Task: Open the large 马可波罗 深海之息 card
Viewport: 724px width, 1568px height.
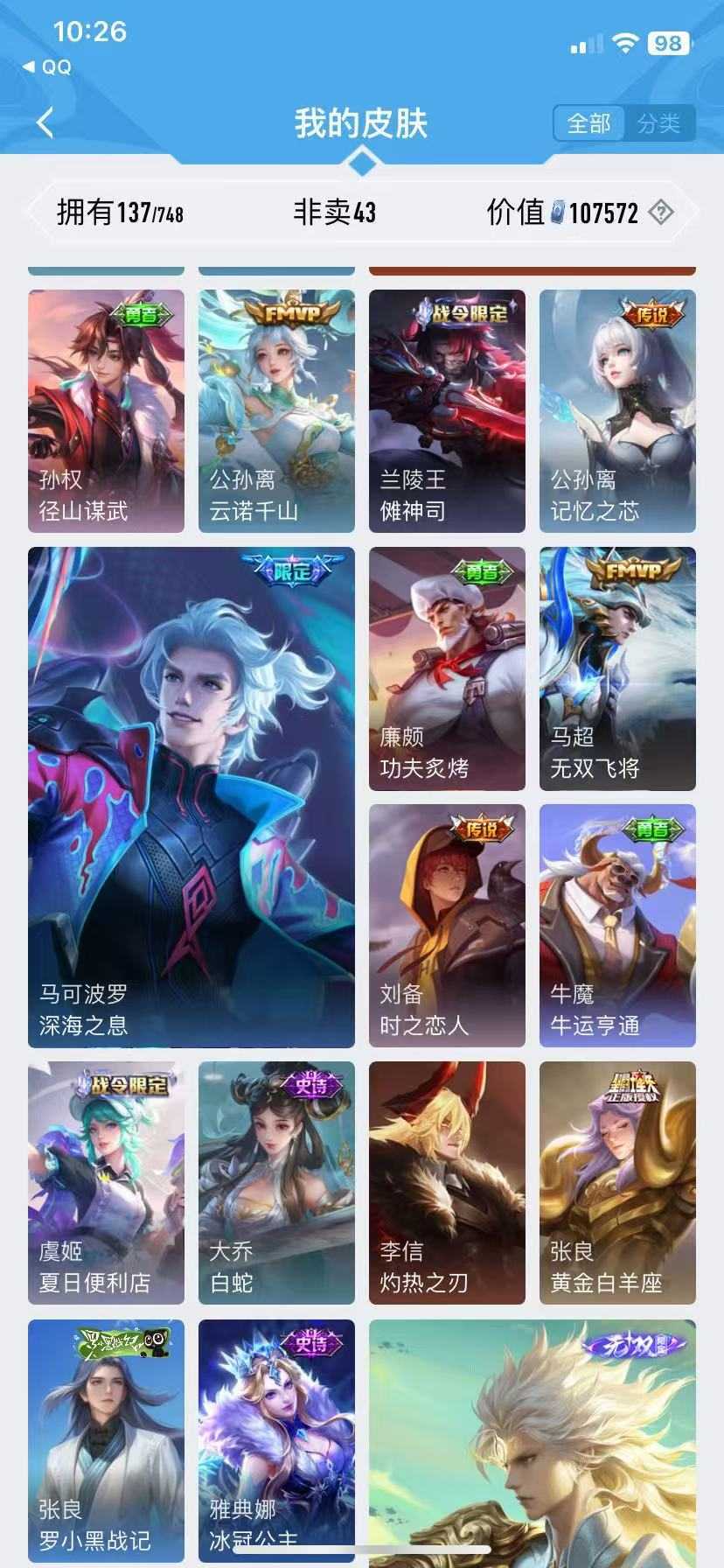Action: coord(191,796)
